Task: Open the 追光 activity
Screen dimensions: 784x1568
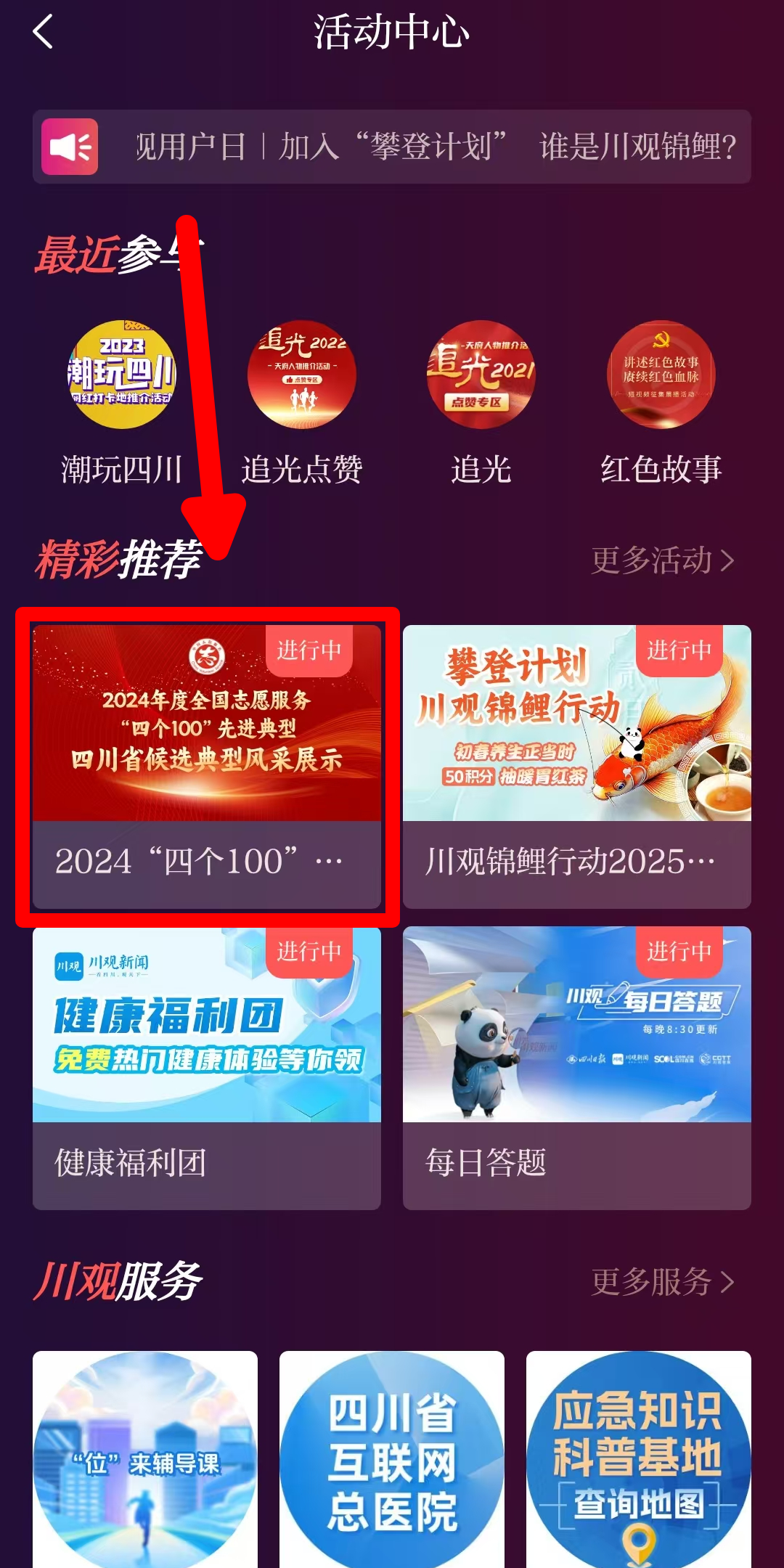Action: click(481, 375)
